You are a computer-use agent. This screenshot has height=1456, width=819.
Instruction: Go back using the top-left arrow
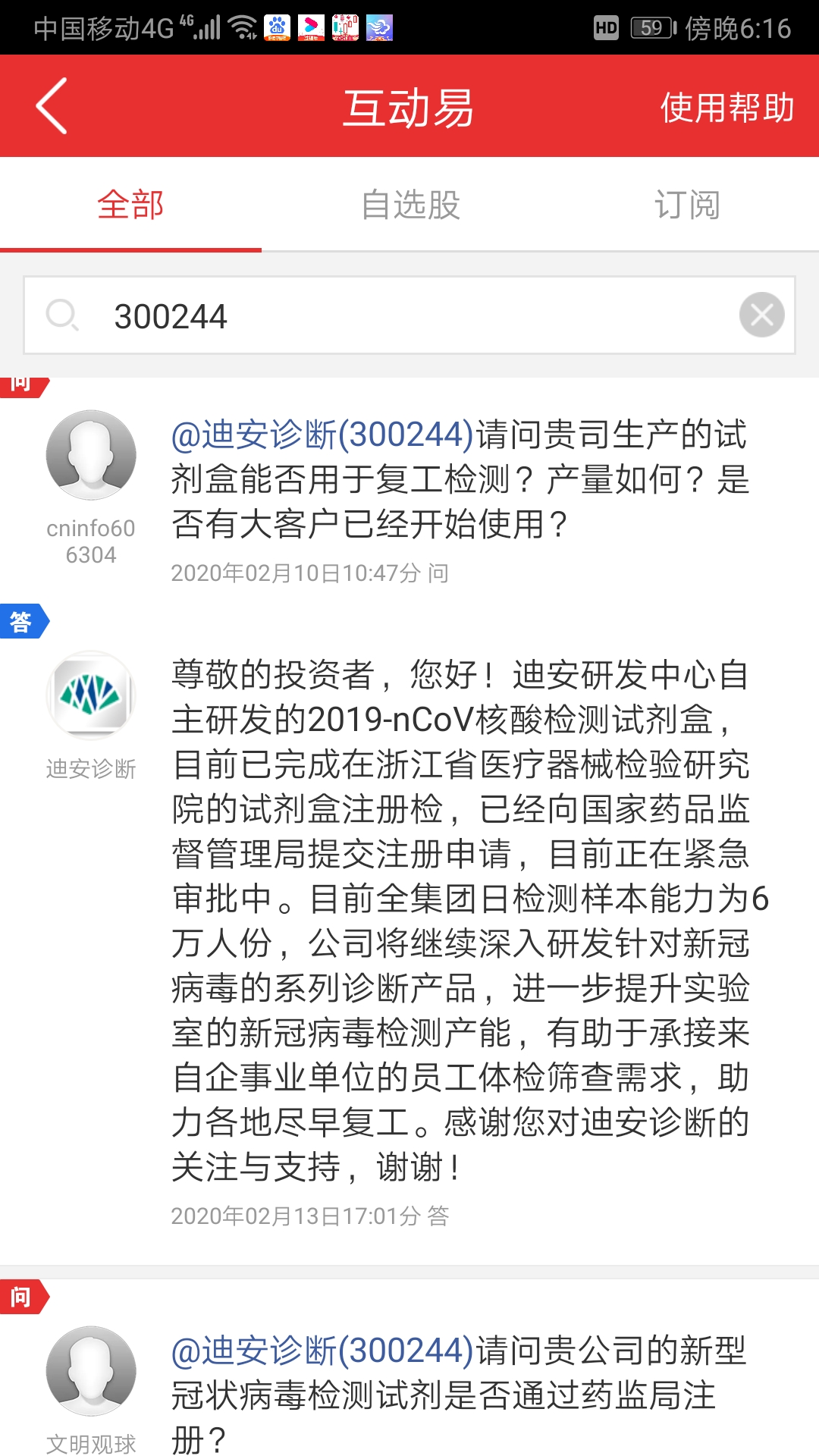coord(52,106)
